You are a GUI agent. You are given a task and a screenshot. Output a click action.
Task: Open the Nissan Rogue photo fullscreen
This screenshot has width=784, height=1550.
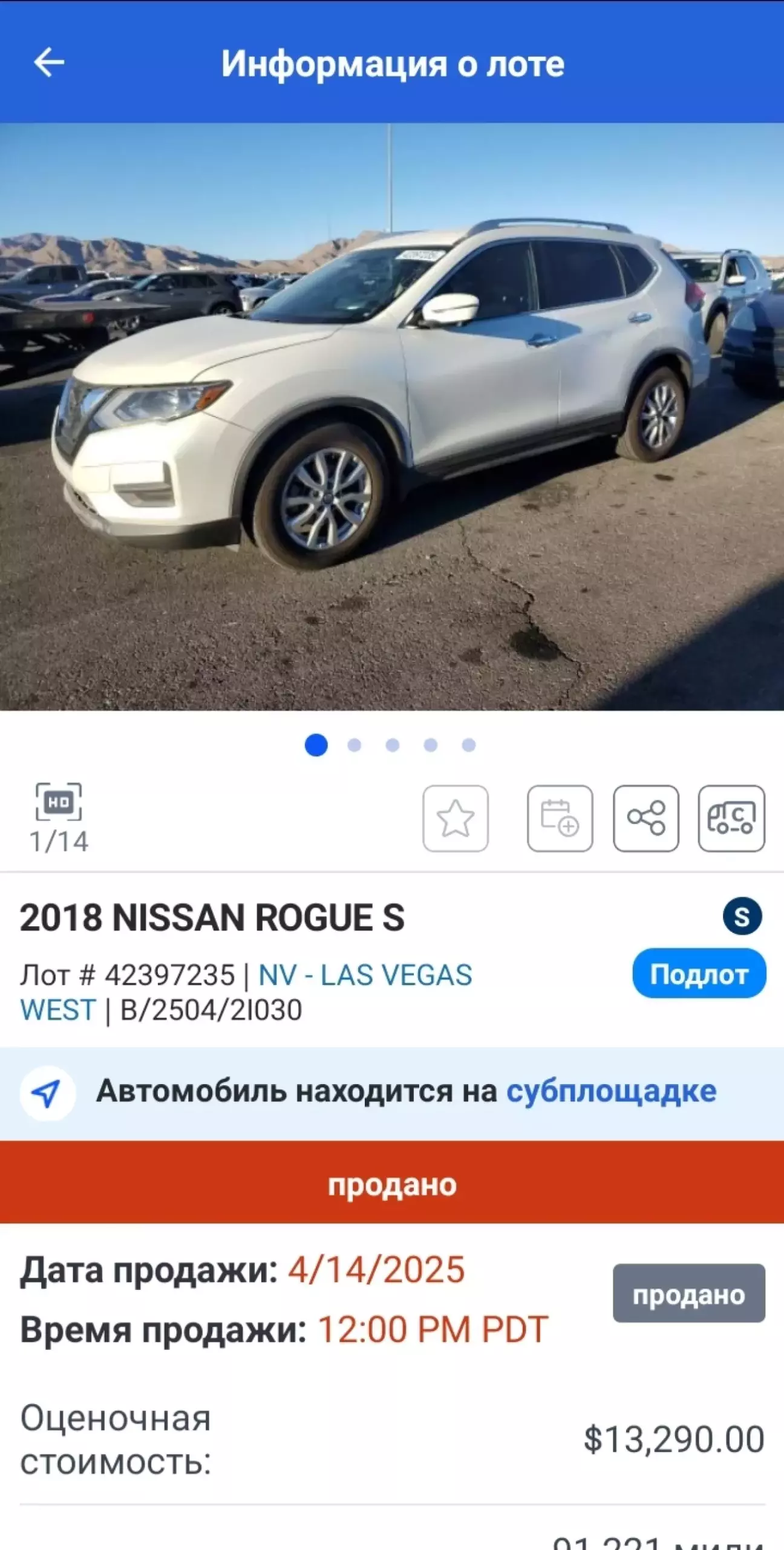pos(392,416)
